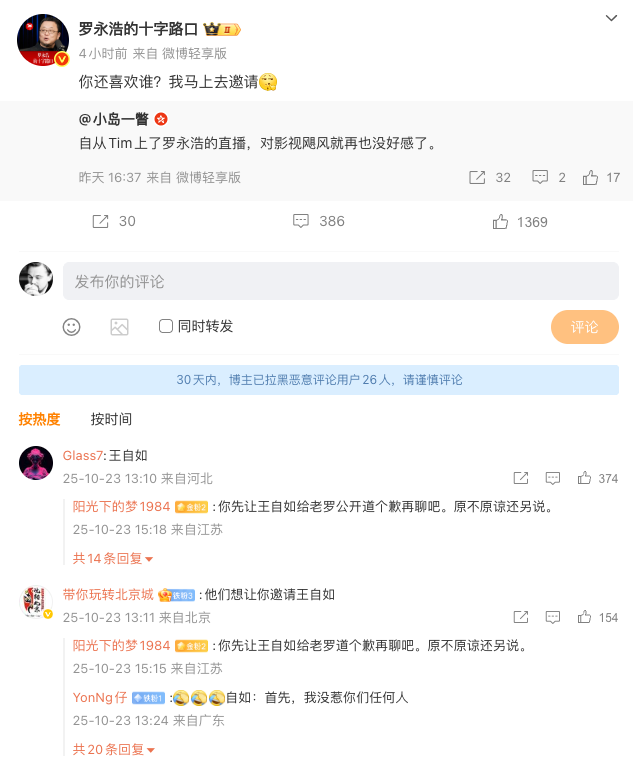
Task: Submit with the 评论 button
Action: [584, 327]
